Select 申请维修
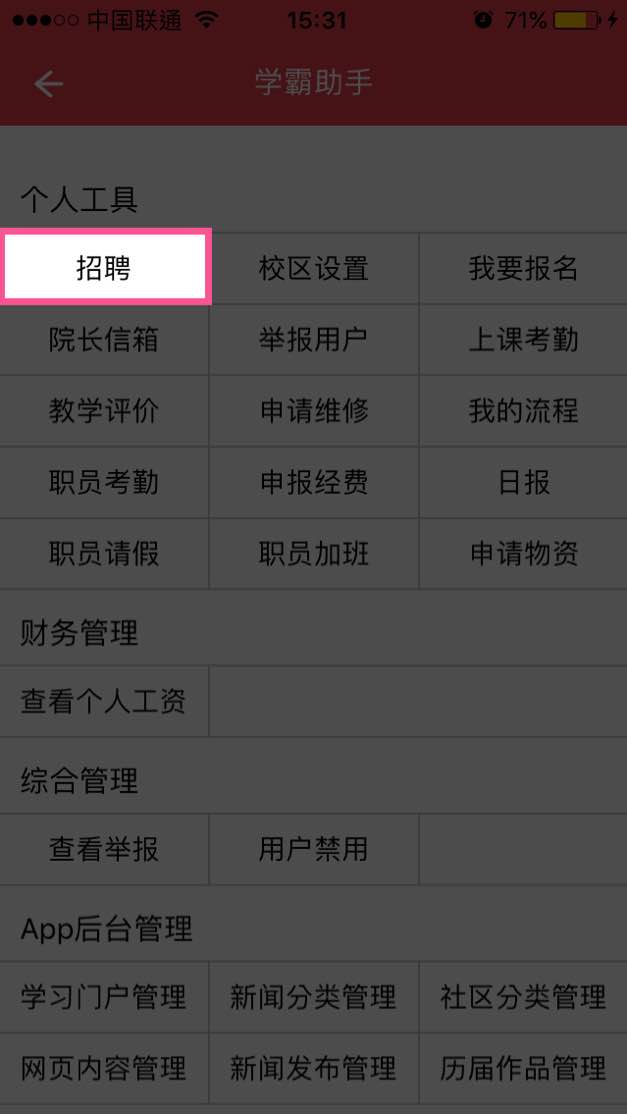 pos(313,411)
